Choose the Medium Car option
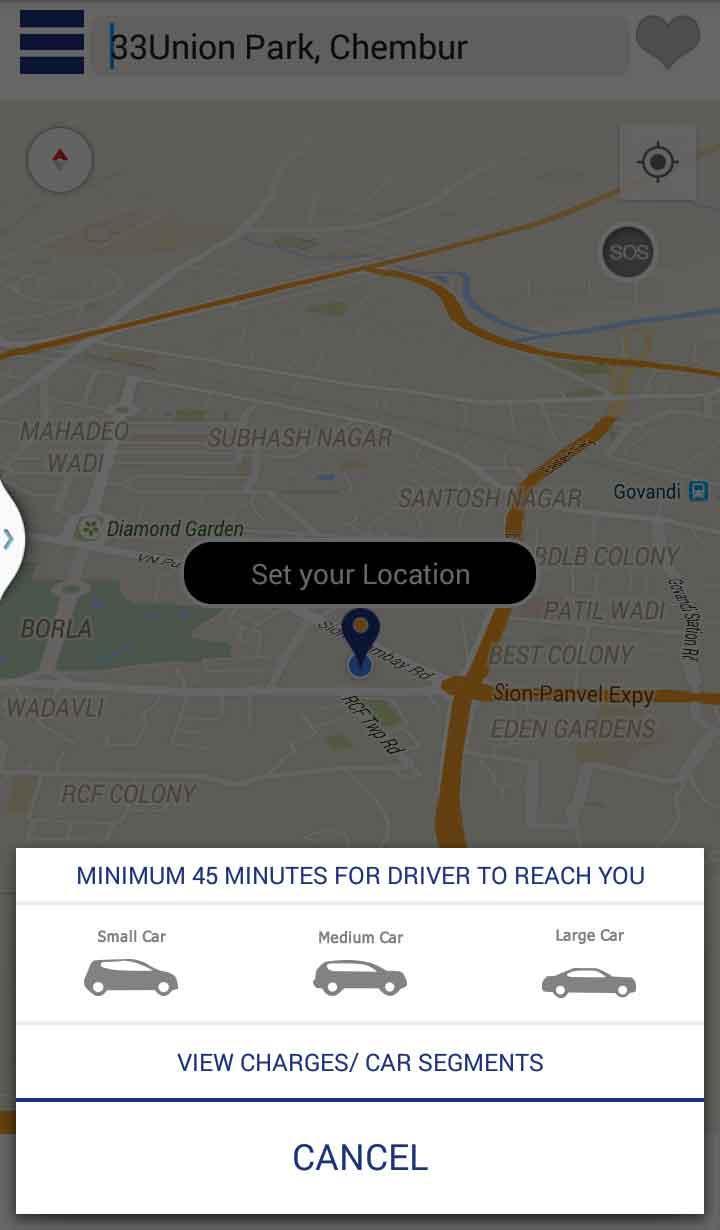Image resolution: width=720 pixels, height=1230 pixels. tap(360, 964)
